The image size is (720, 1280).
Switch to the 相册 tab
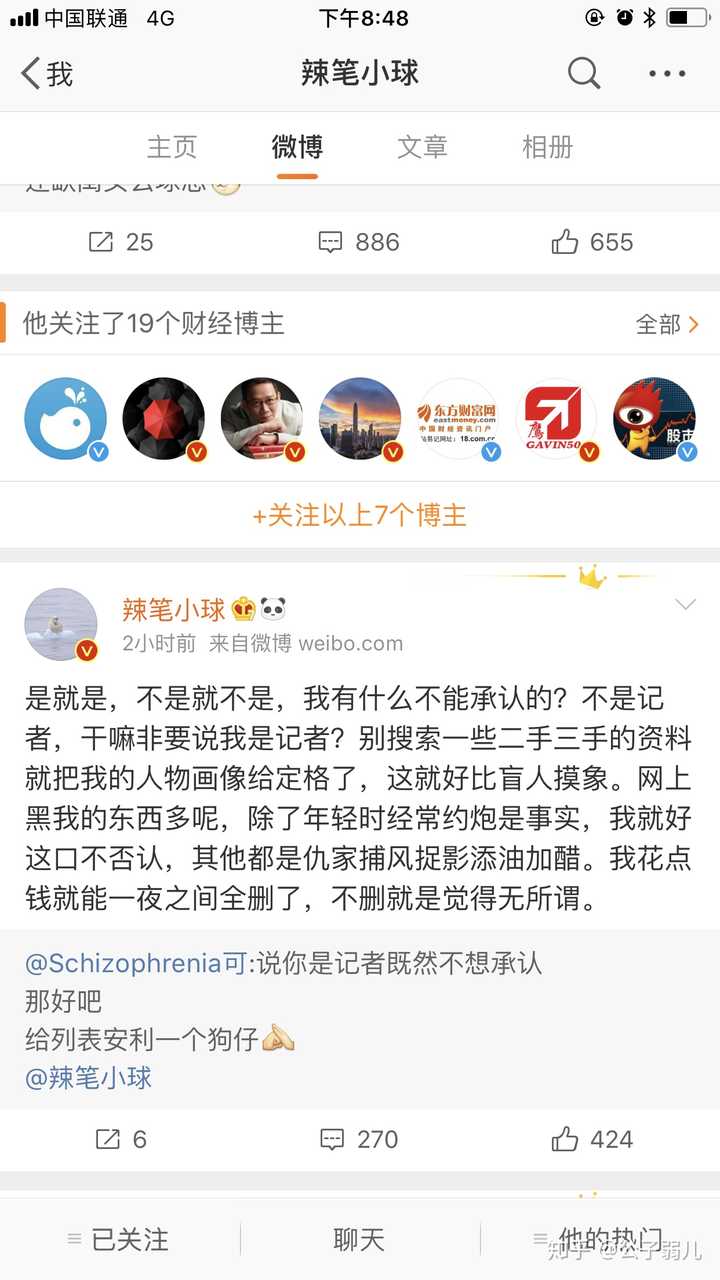tap(547, 147)
